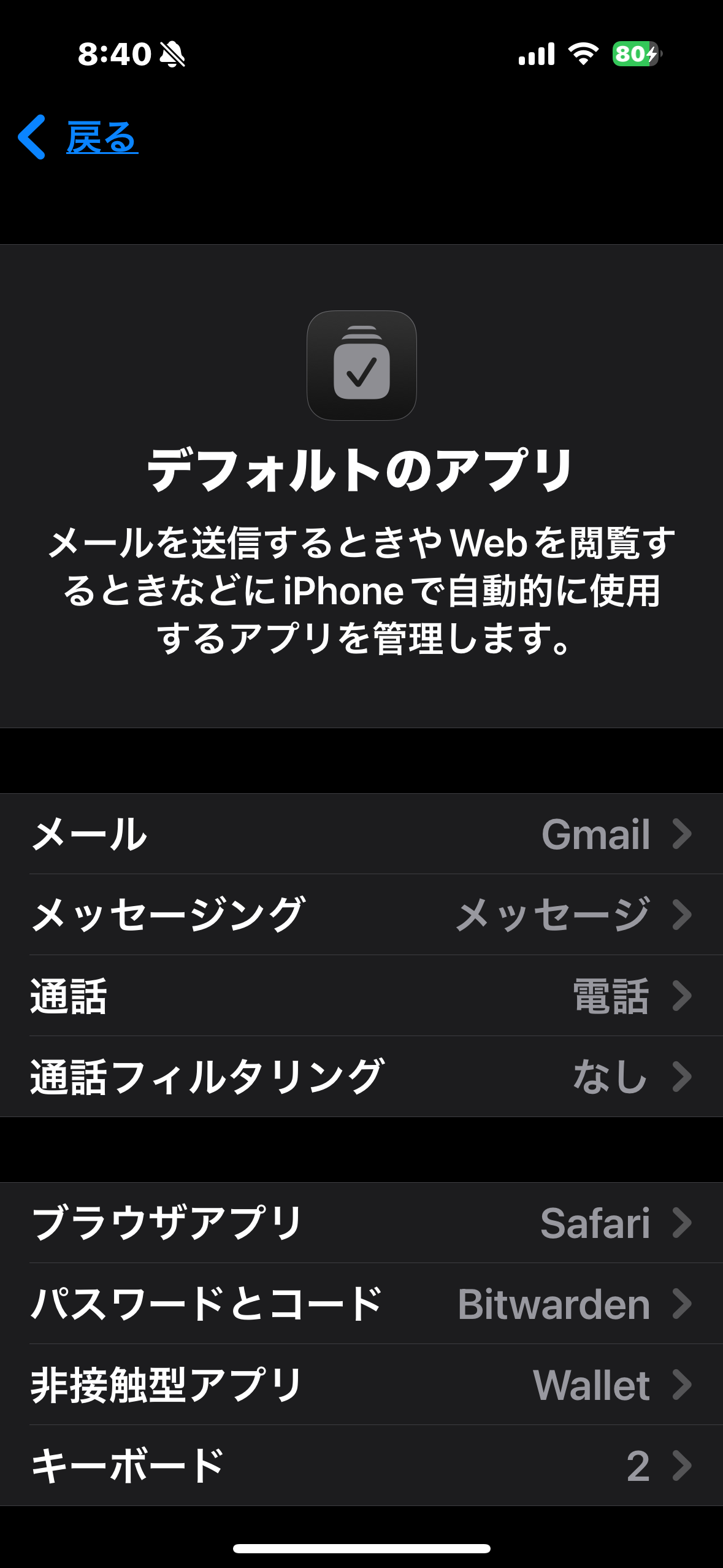Open the キーボード row
The height and width of the screenshot is (1568, 723).
click(x=361, y=1466)
